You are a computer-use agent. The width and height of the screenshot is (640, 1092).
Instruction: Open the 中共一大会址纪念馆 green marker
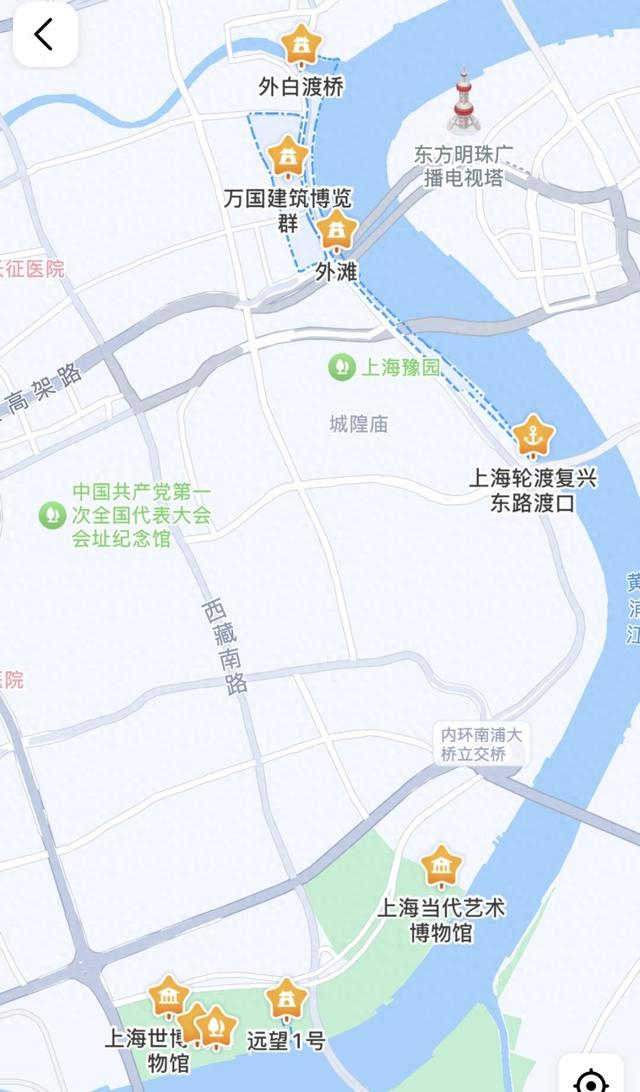(48, 516)
